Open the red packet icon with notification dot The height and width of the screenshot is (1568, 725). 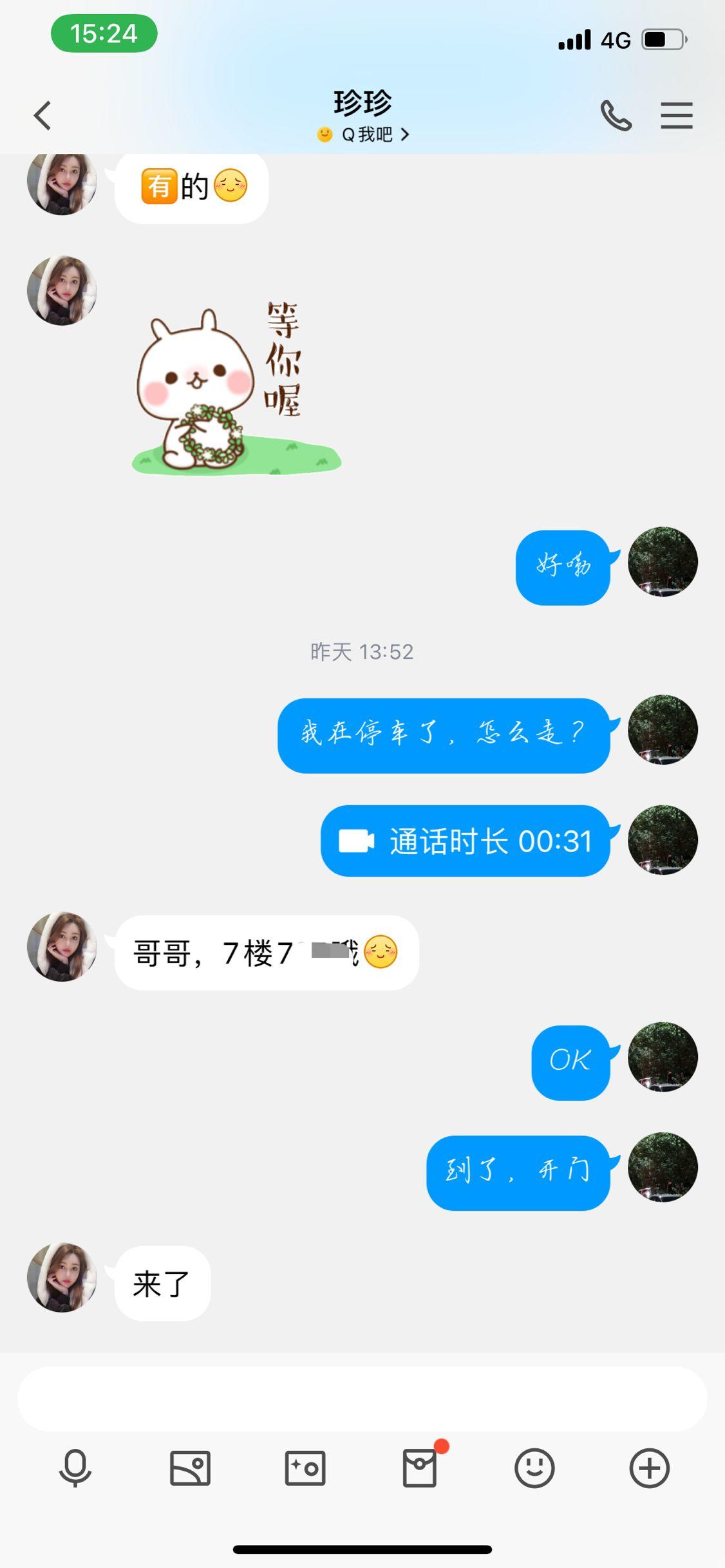[x=420, y=1470]
